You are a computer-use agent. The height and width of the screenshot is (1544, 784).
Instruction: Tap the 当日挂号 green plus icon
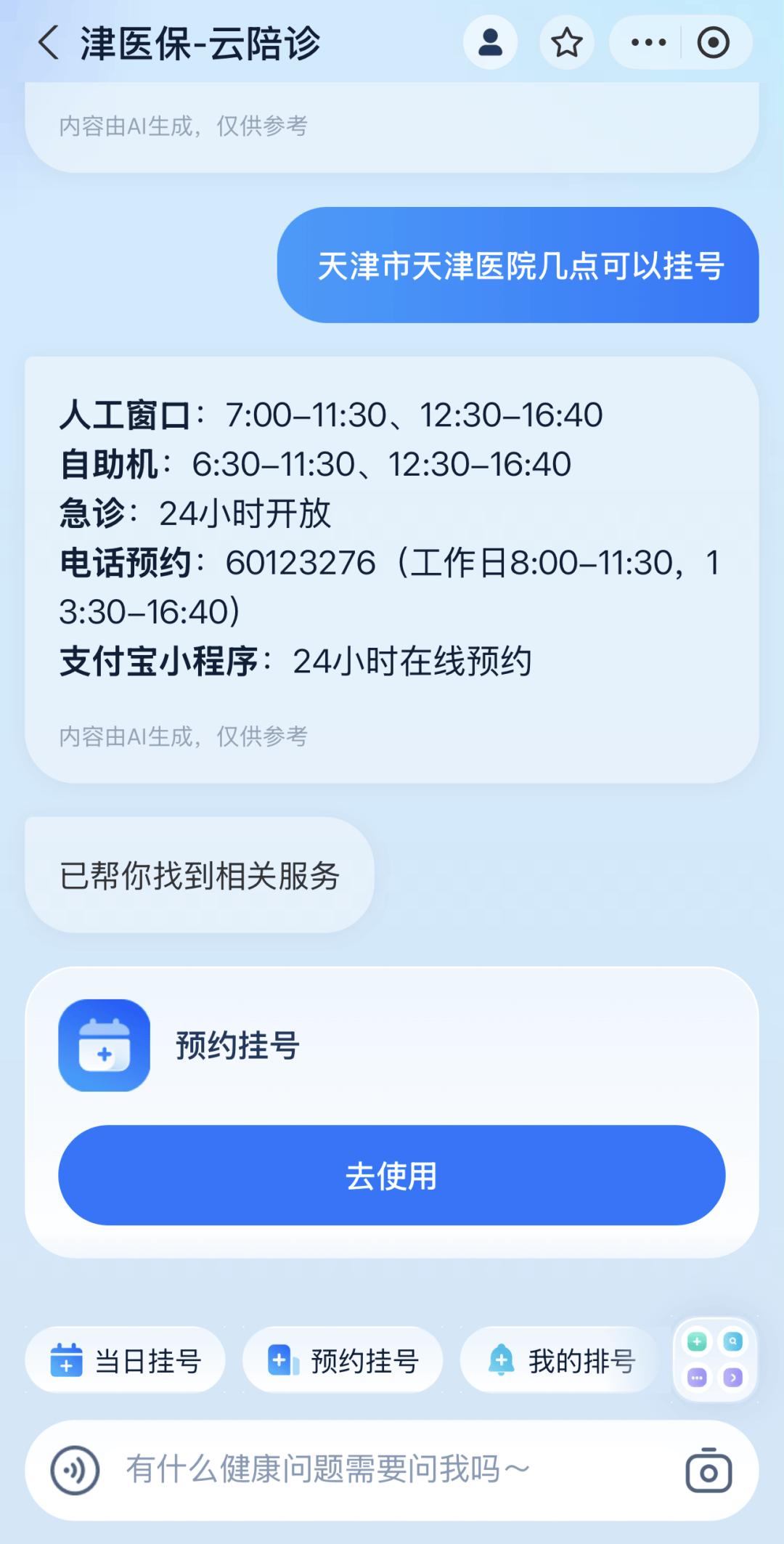tap(68, 1360)
